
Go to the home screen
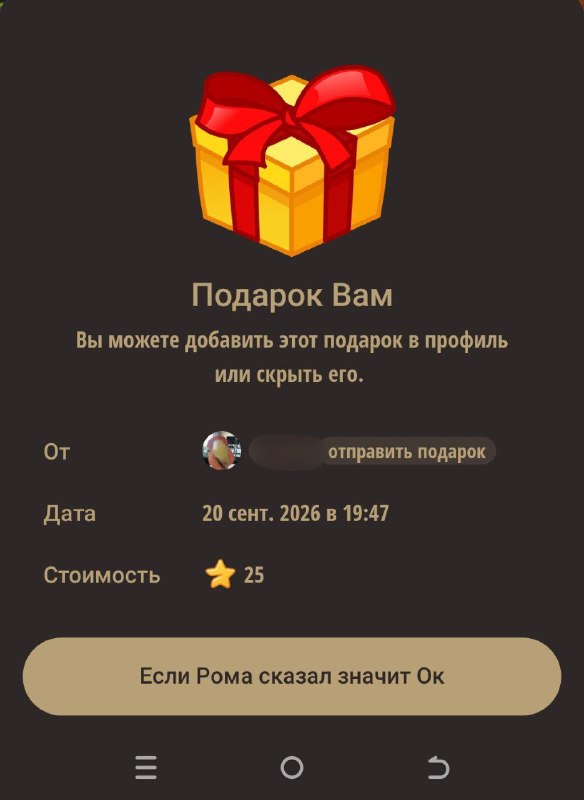click(292, 767)
